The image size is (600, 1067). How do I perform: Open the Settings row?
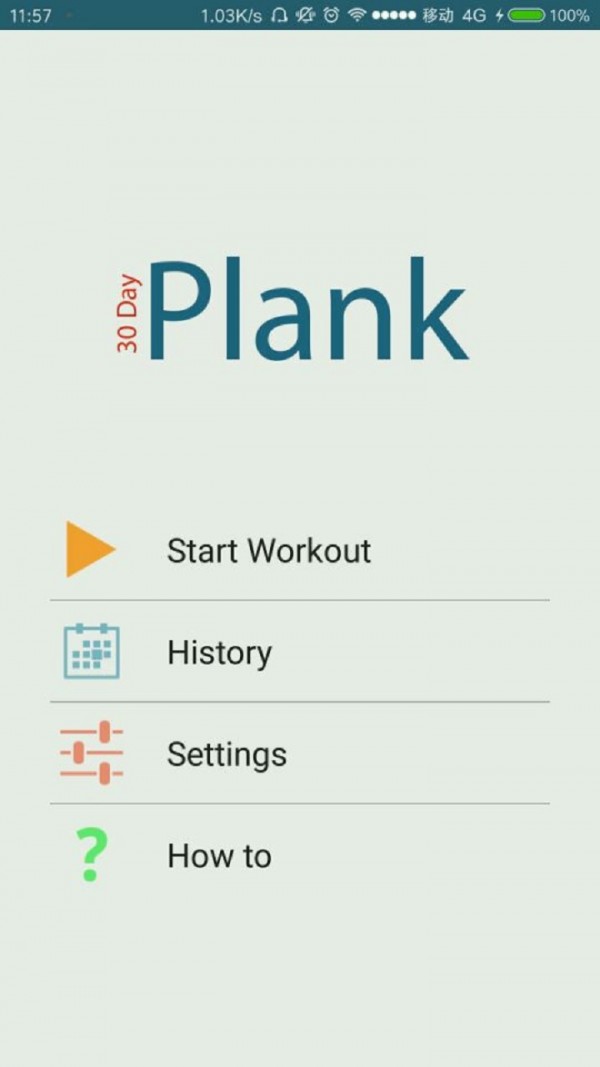227,754
